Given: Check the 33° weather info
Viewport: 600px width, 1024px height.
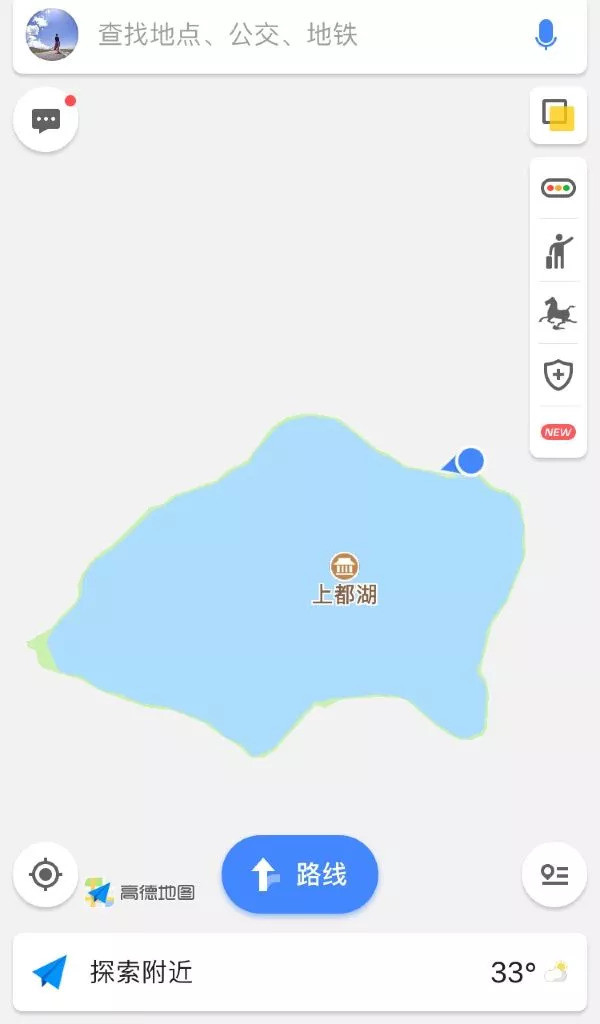Looking at the screenshot, I should coord(529,972).
